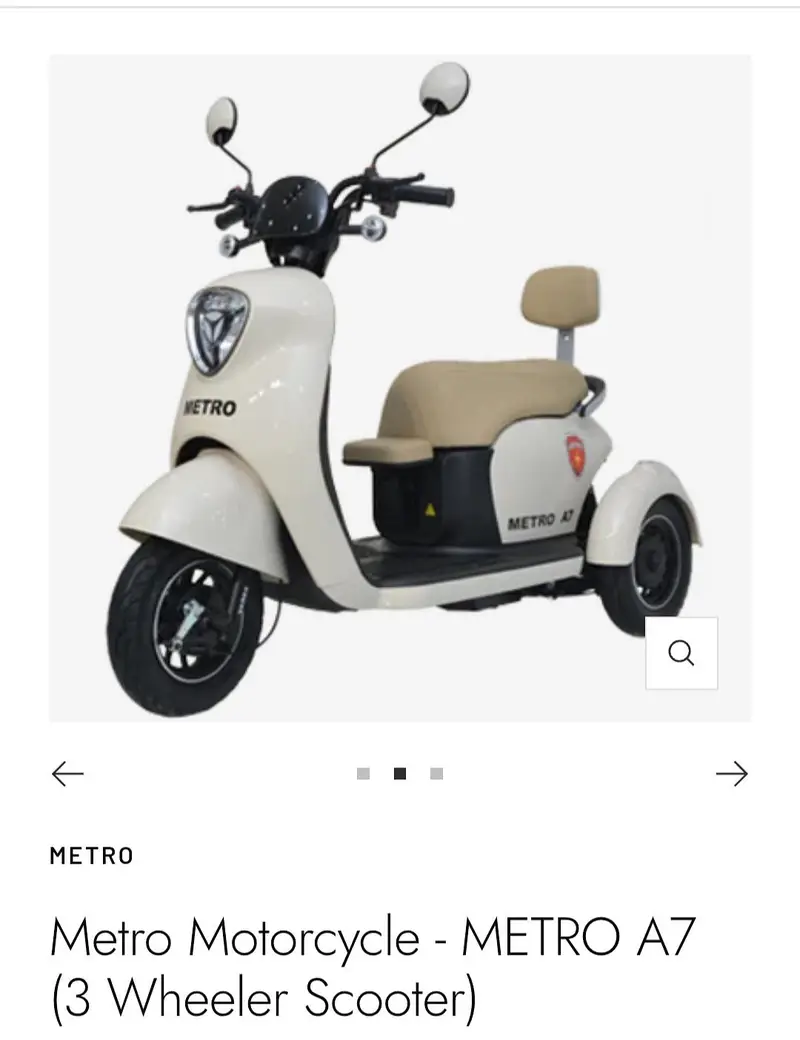This screenshot has width=800, height=1040.
Task: Go to the next product image
Action: click(x=732, y=773)
